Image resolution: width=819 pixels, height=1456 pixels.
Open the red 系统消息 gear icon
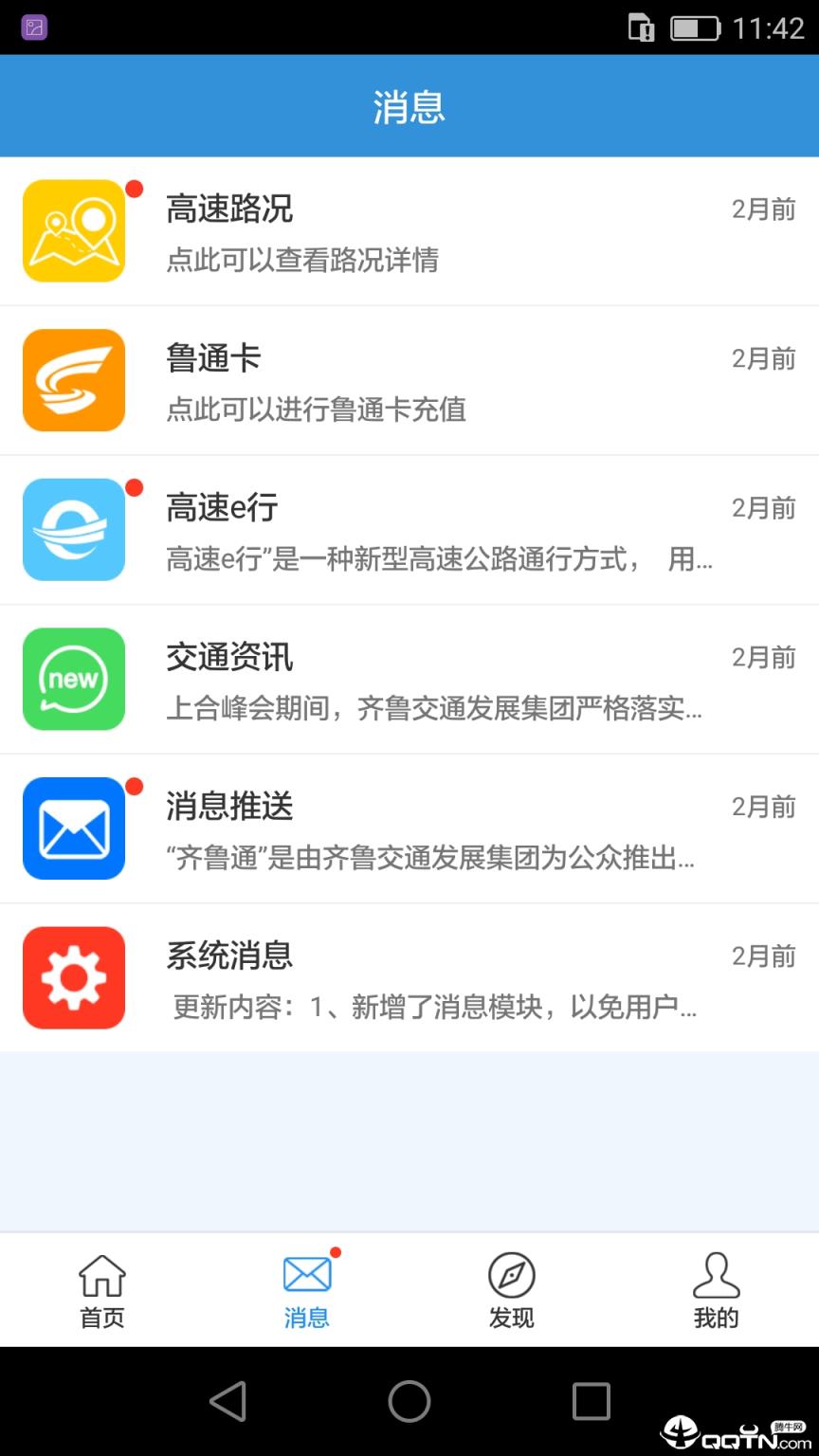(74, 977)
